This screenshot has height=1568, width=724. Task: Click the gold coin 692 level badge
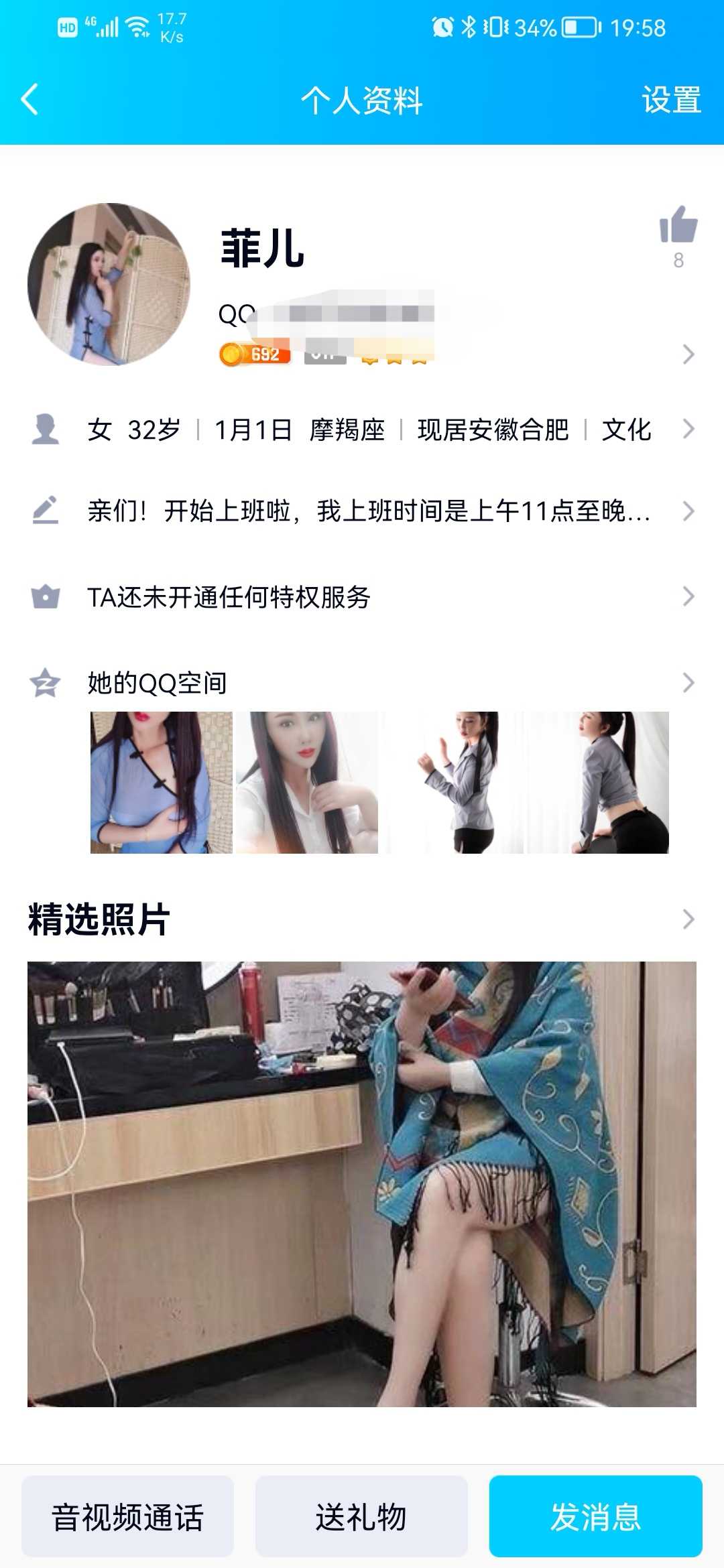tap(255, 354)
